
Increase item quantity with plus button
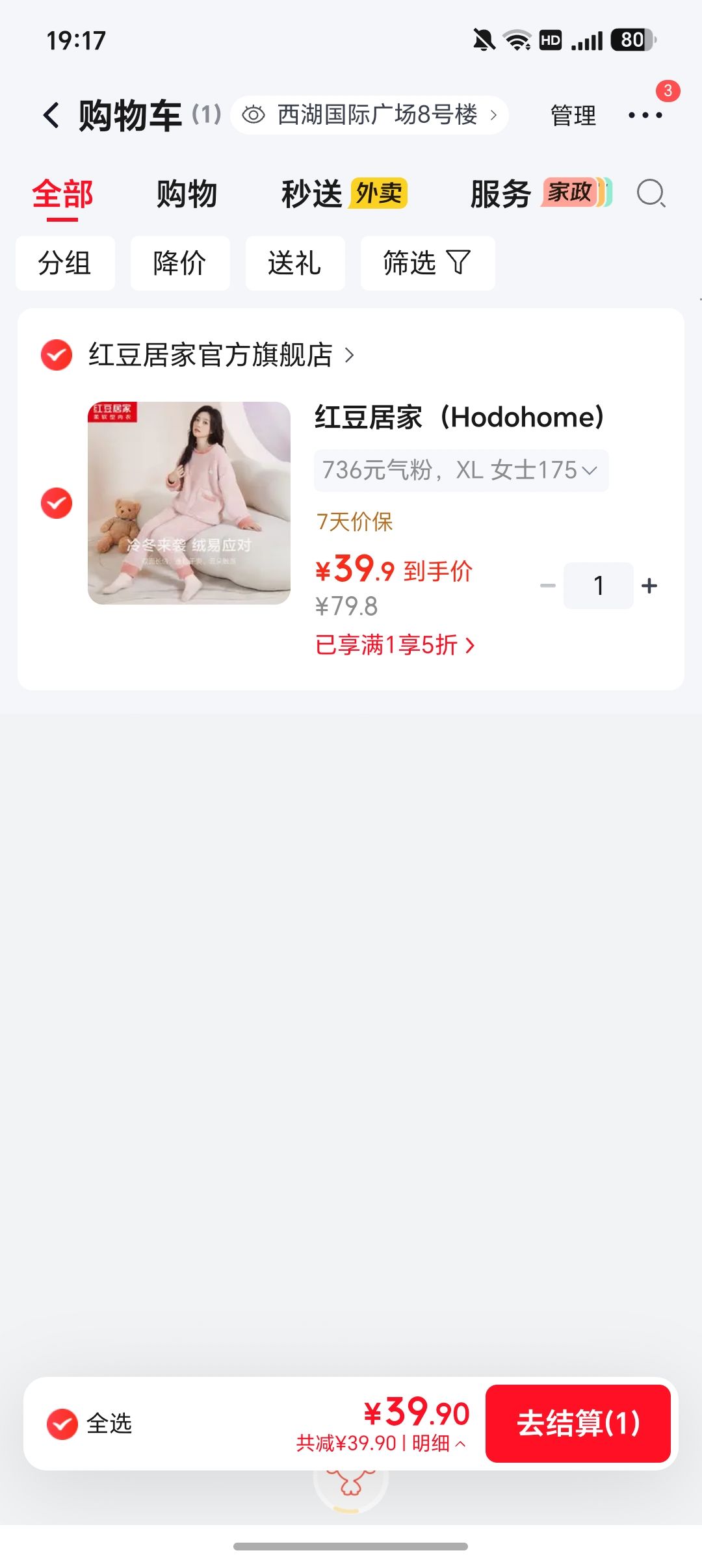649,586
